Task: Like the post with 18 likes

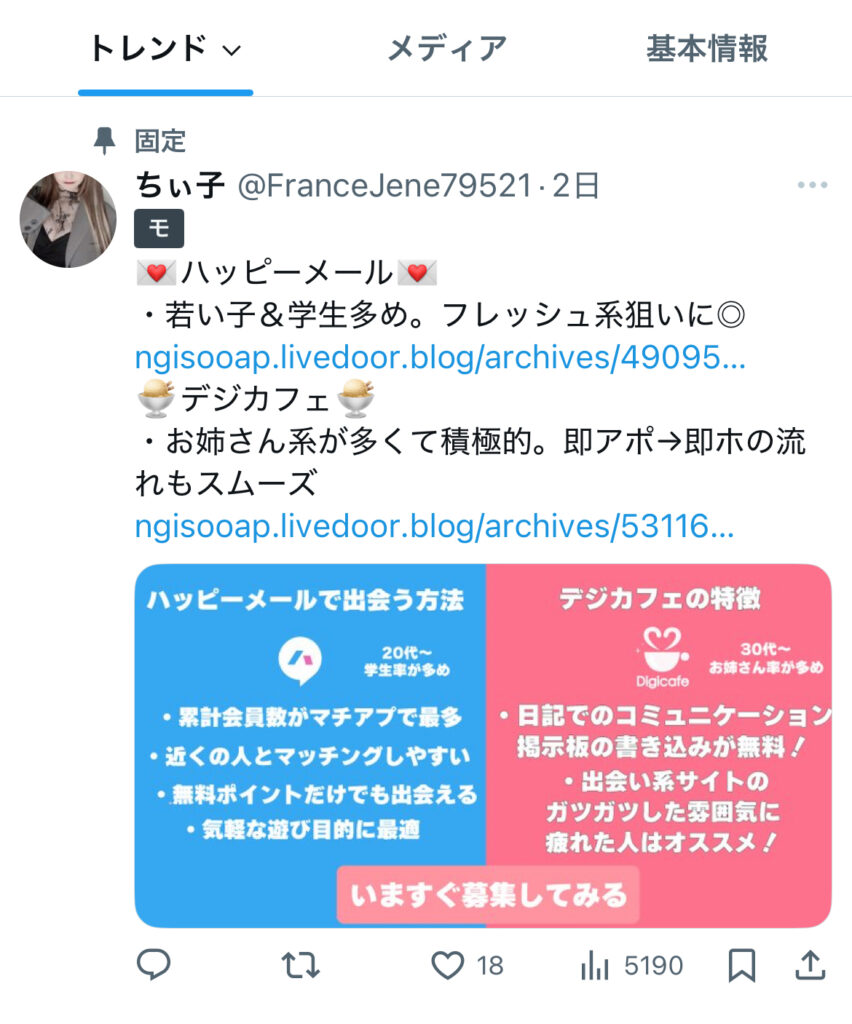Action: click(449, 965)
